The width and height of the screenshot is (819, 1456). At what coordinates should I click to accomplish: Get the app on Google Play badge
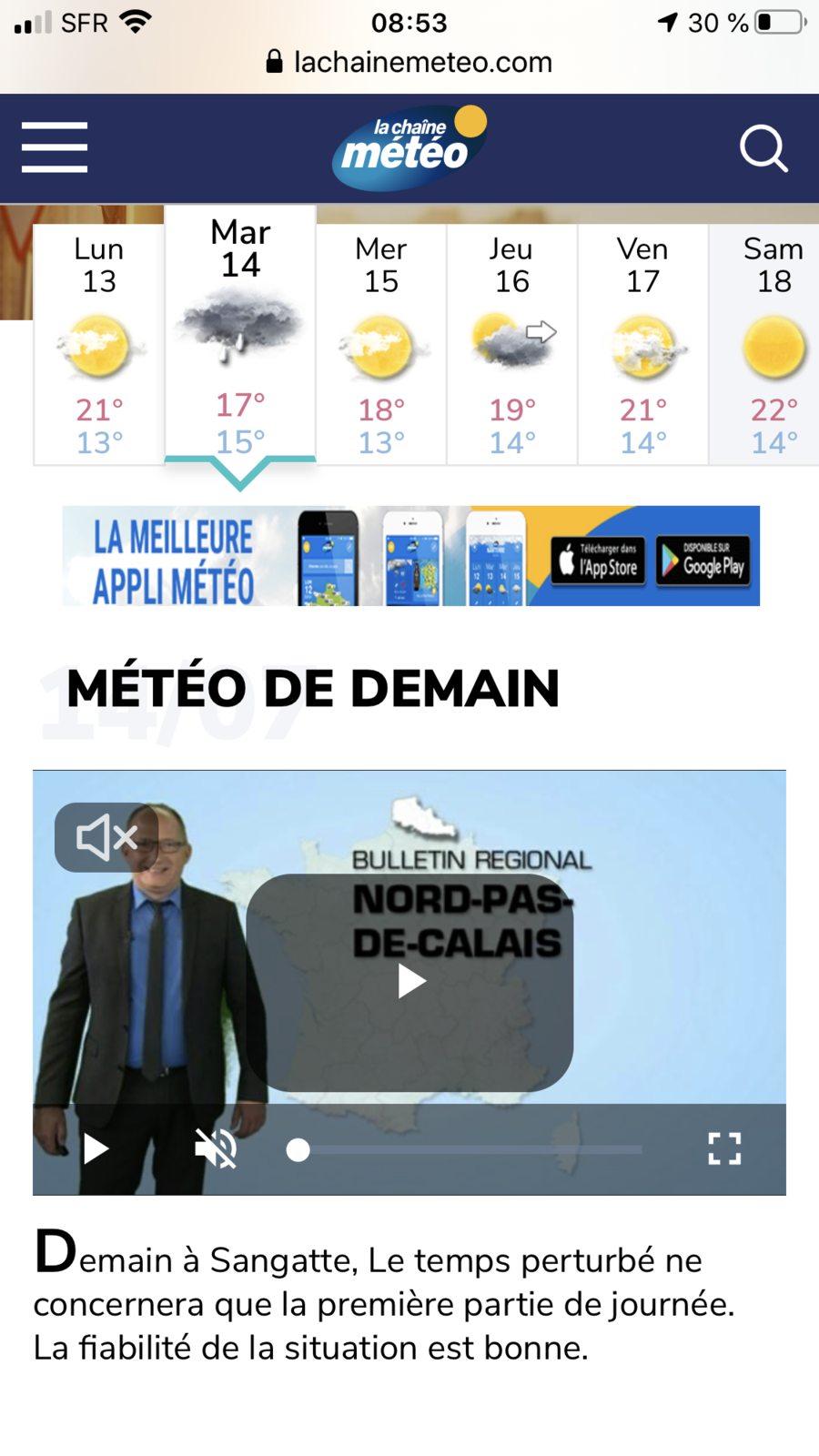point(703,560)
